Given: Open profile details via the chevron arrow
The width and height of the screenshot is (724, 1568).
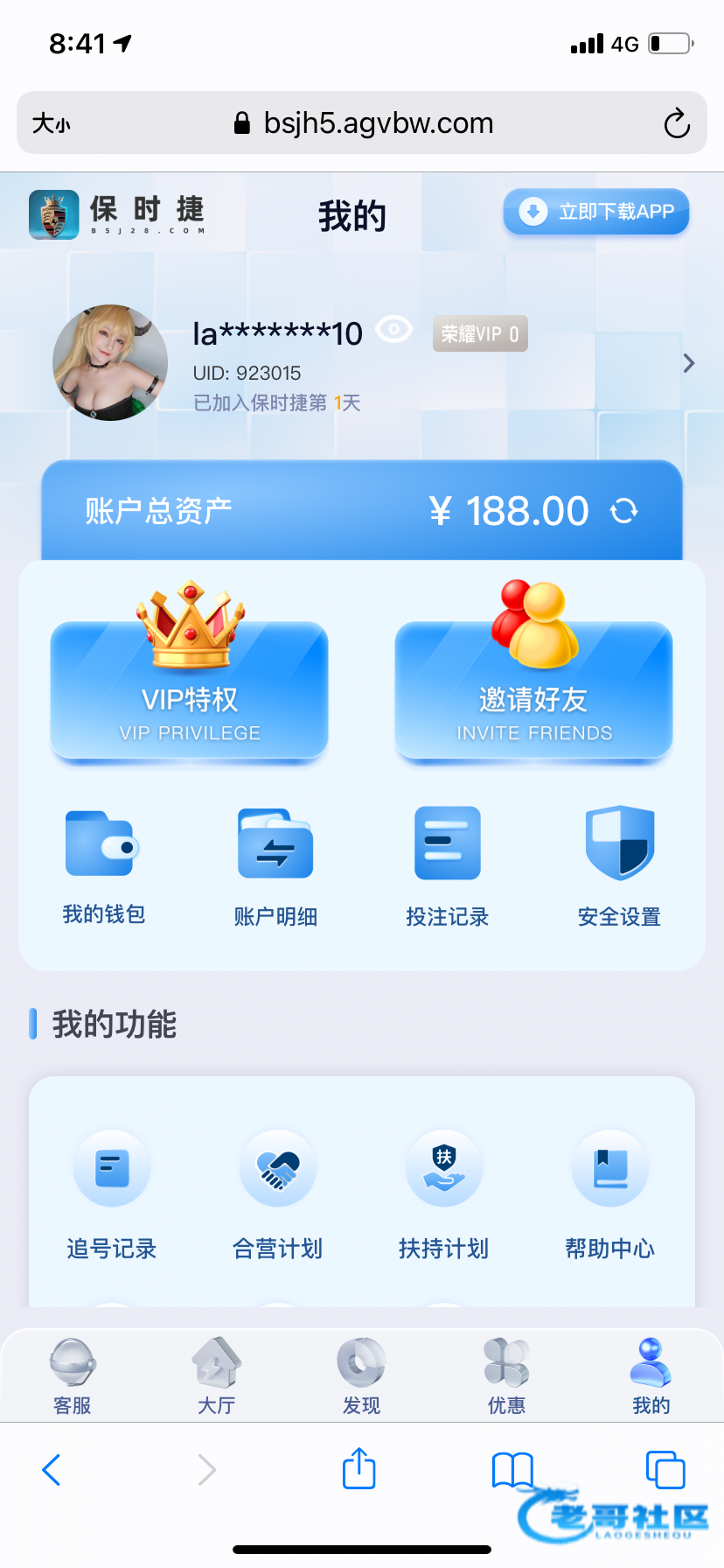Looking at the screenshot, I should point(689,363).
